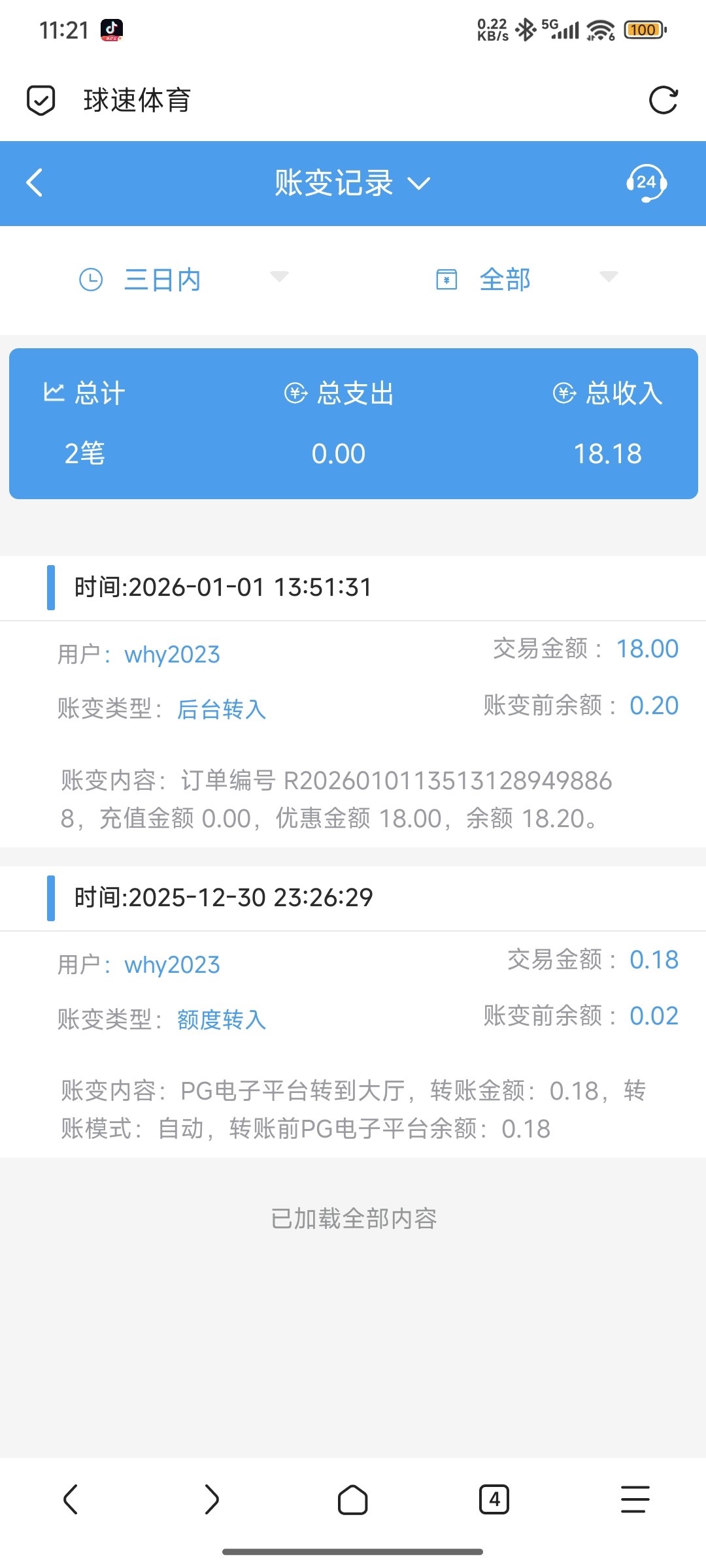
Task: Open the 三日内 time range filter
Action: tap(183, 280)
